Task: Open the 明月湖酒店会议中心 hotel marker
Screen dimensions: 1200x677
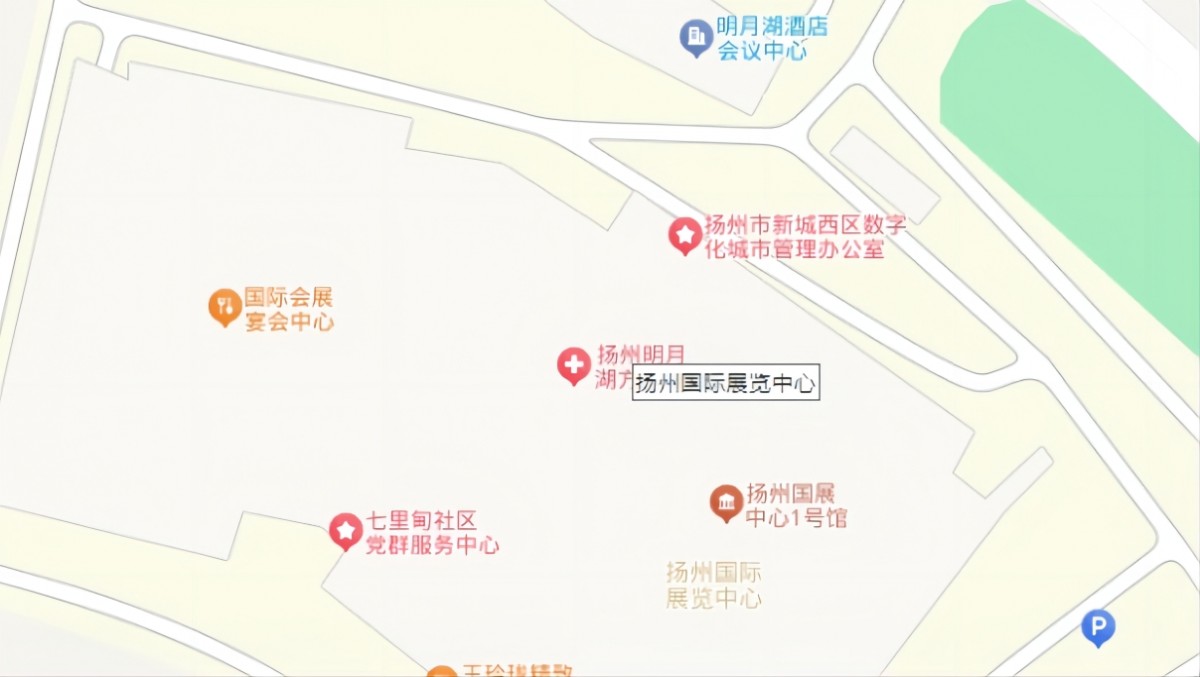Action: coord(696,37)
